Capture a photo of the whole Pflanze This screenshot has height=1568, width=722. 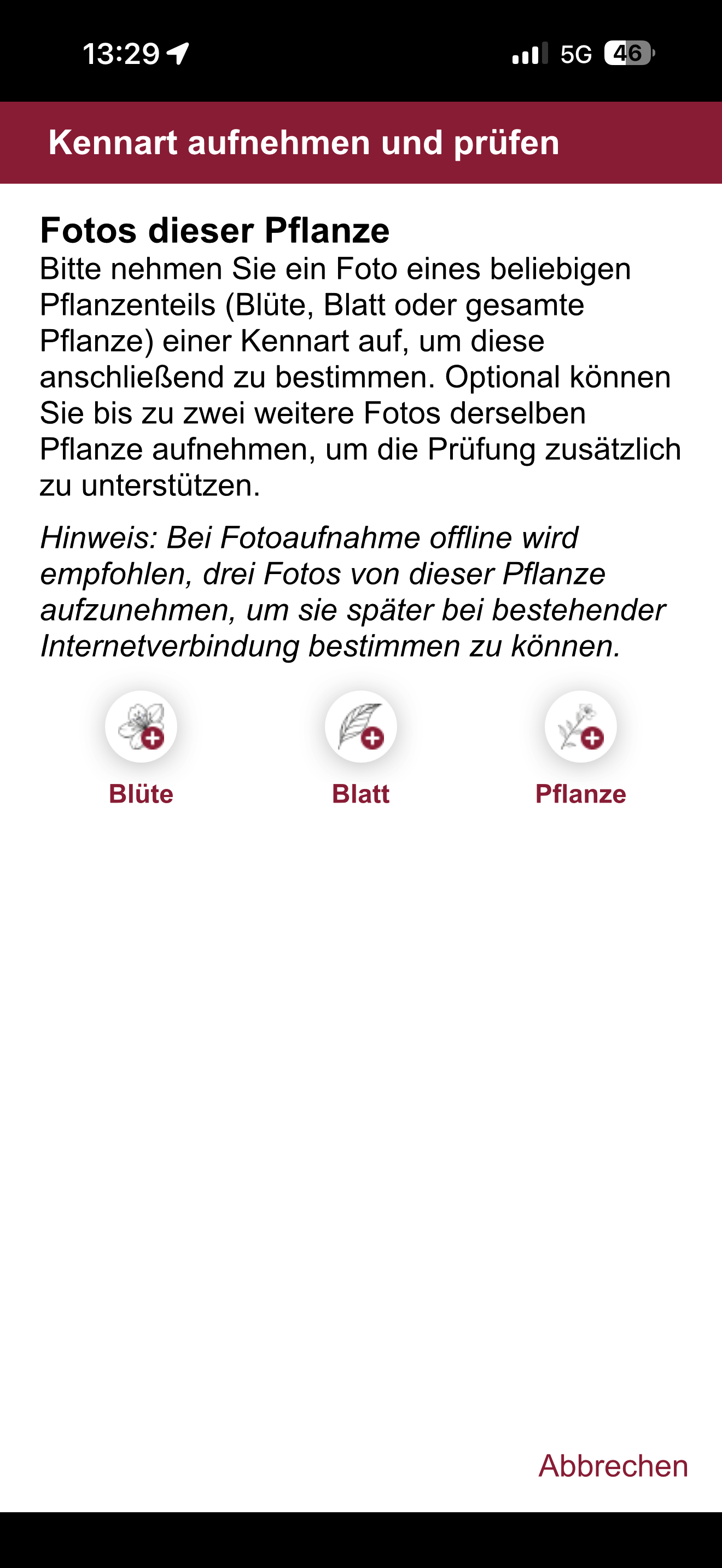[x=581, y=727]
